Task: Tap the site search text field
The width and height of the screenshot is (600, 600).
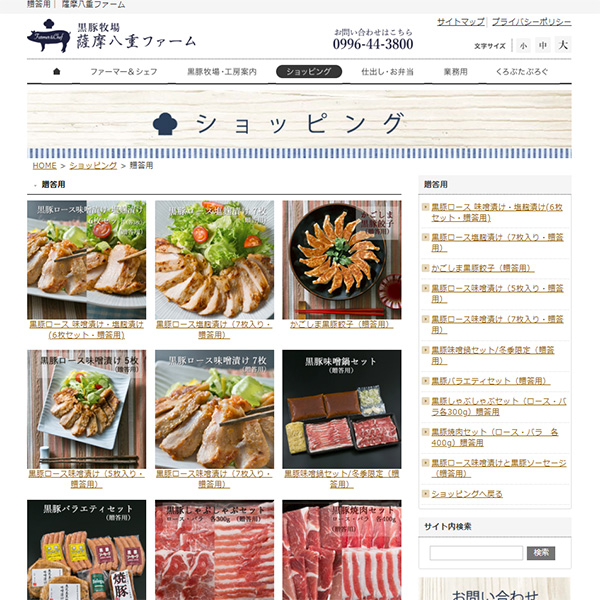Action: pyautogui.click(x=476, y=553)
